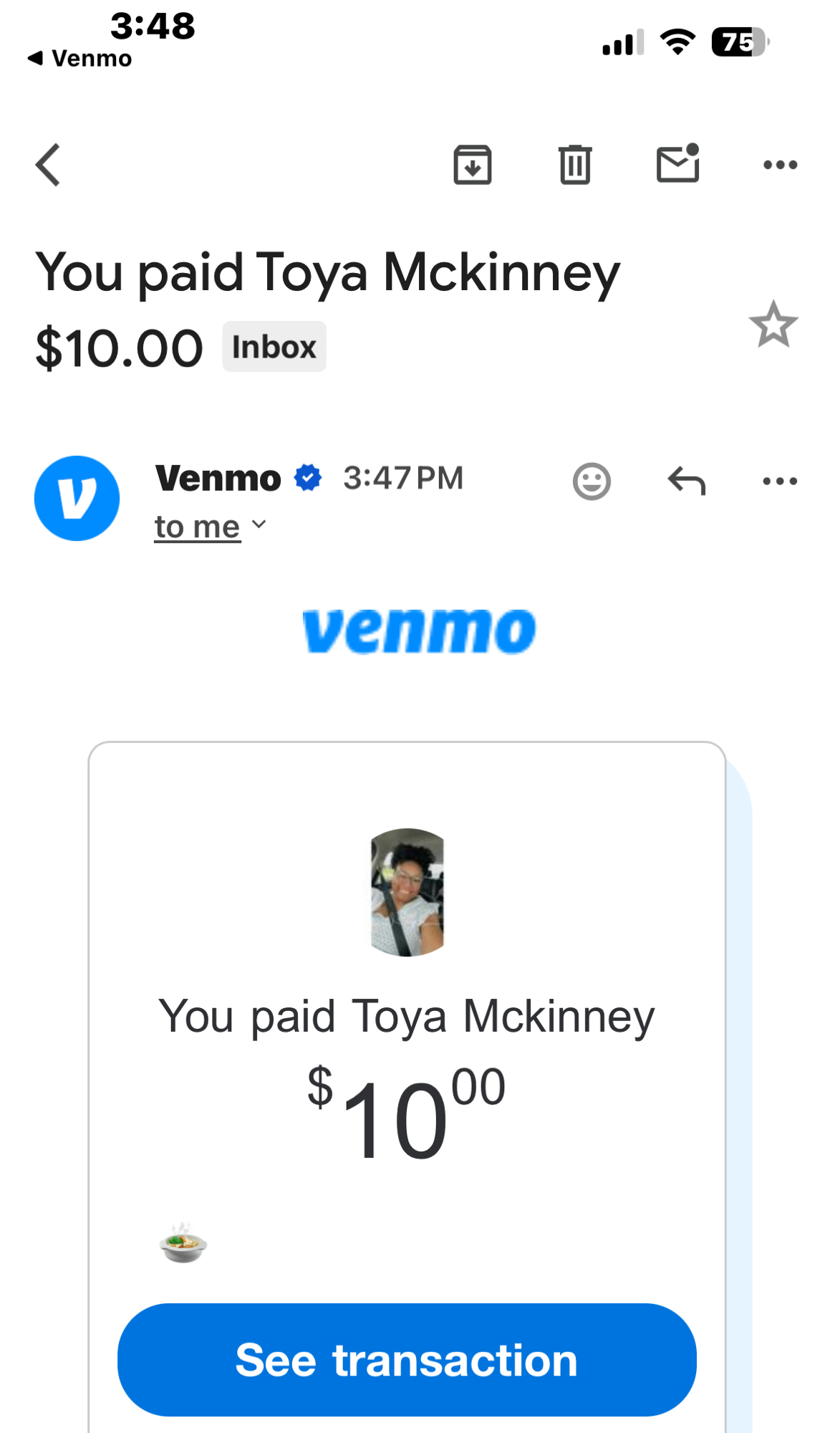Add an emoji reaction to the message
Screen dimensions: 840x1433
tap(592, 481)
